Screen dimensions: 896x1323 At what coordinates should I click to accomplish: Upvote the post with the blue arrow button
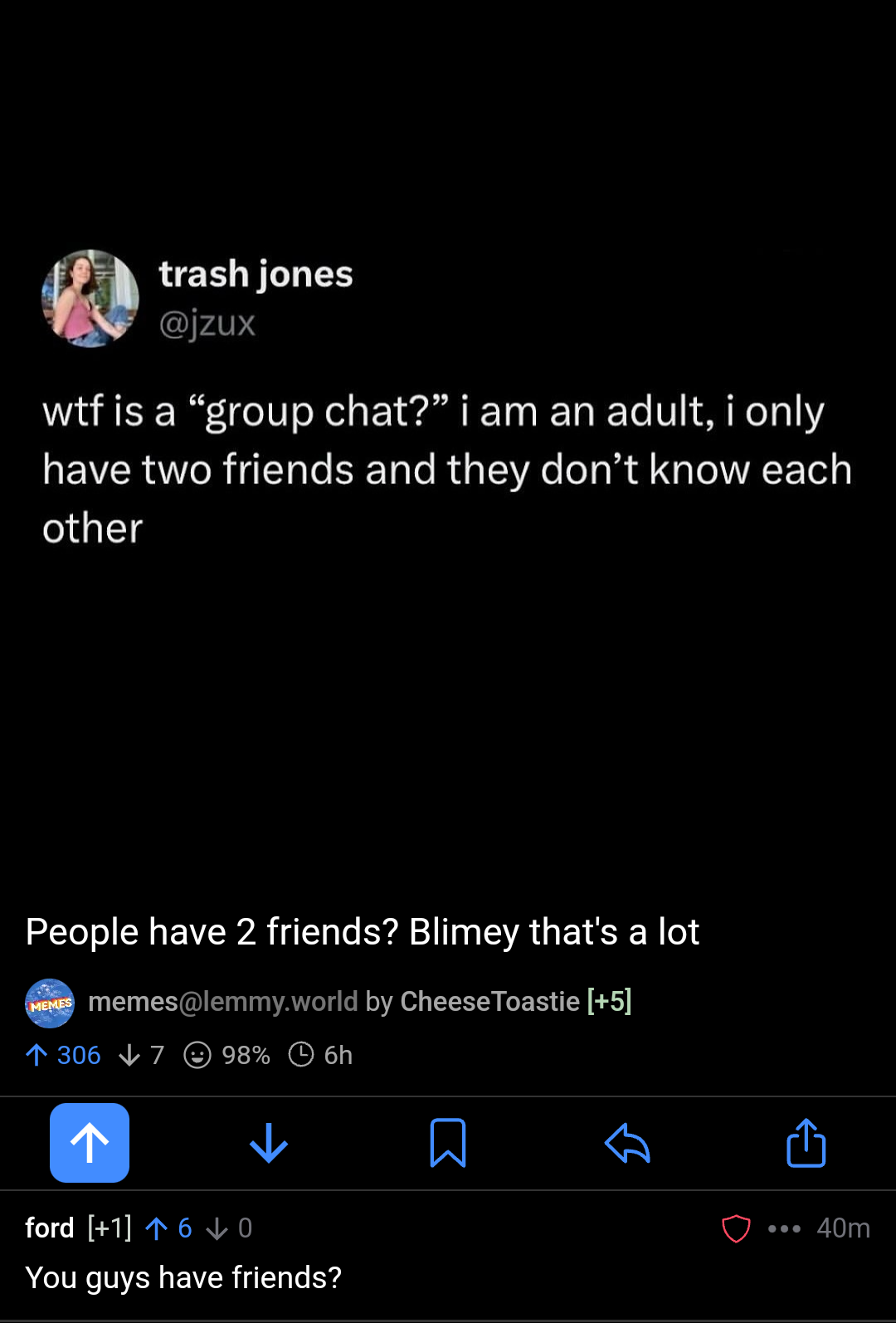[90, 1142]
